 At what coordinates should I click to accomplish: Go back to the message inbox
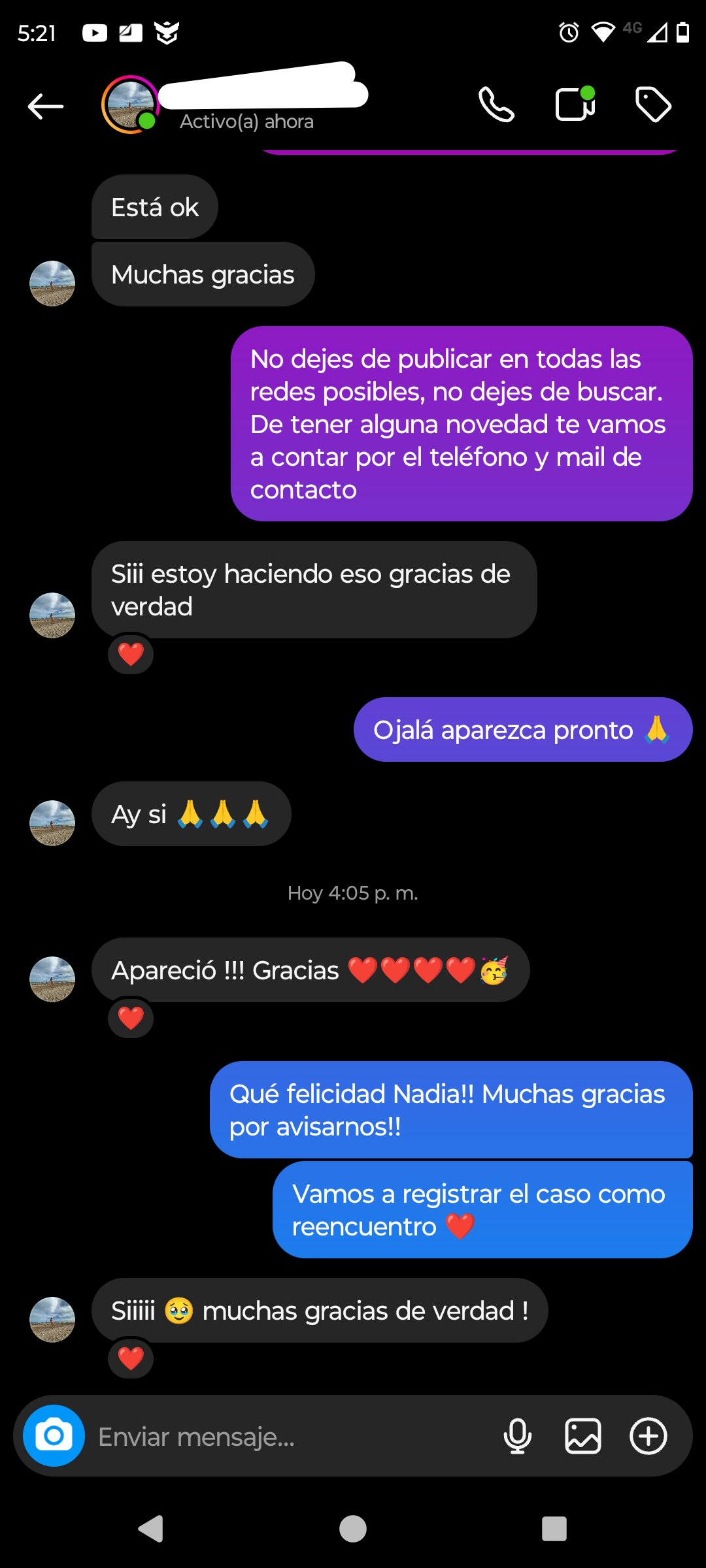tap(46, 106)
